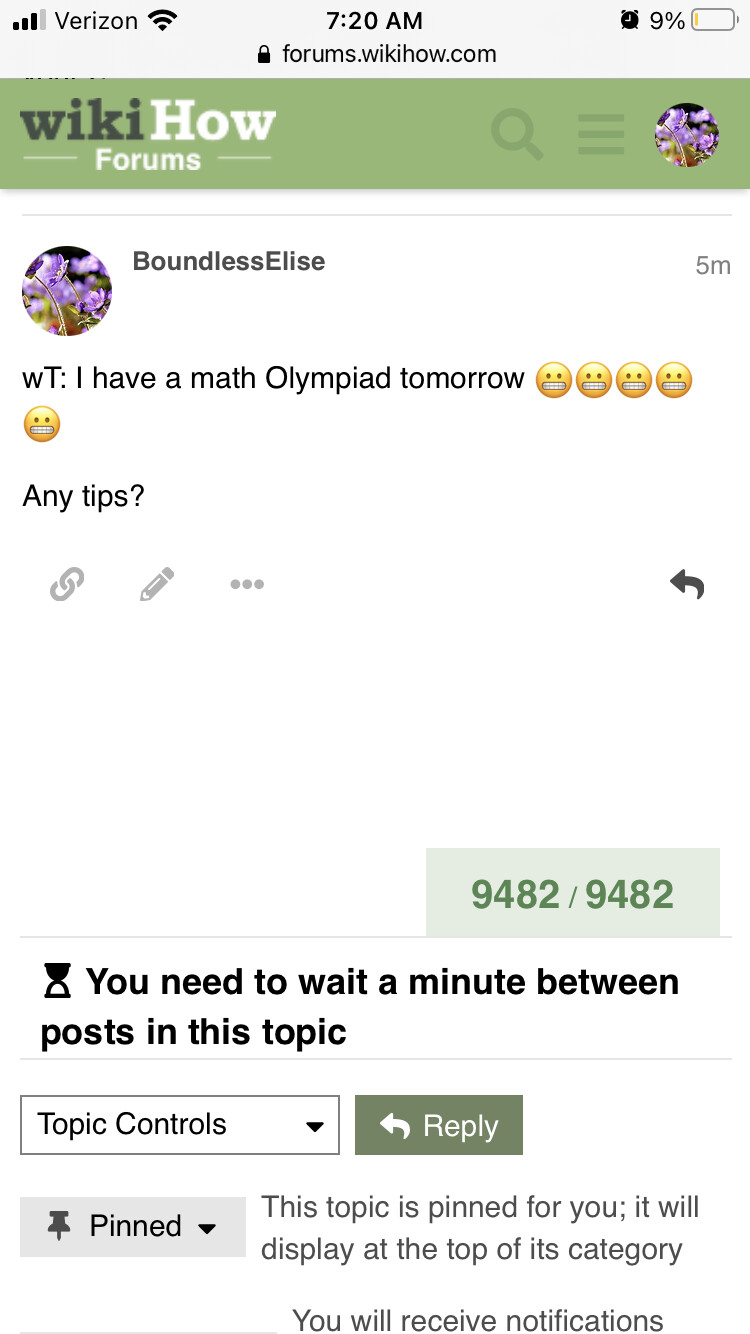Screen dimensions: 750x1334
Task: Expand the Topic Controls dropdown
Action: pos(180,1125)
